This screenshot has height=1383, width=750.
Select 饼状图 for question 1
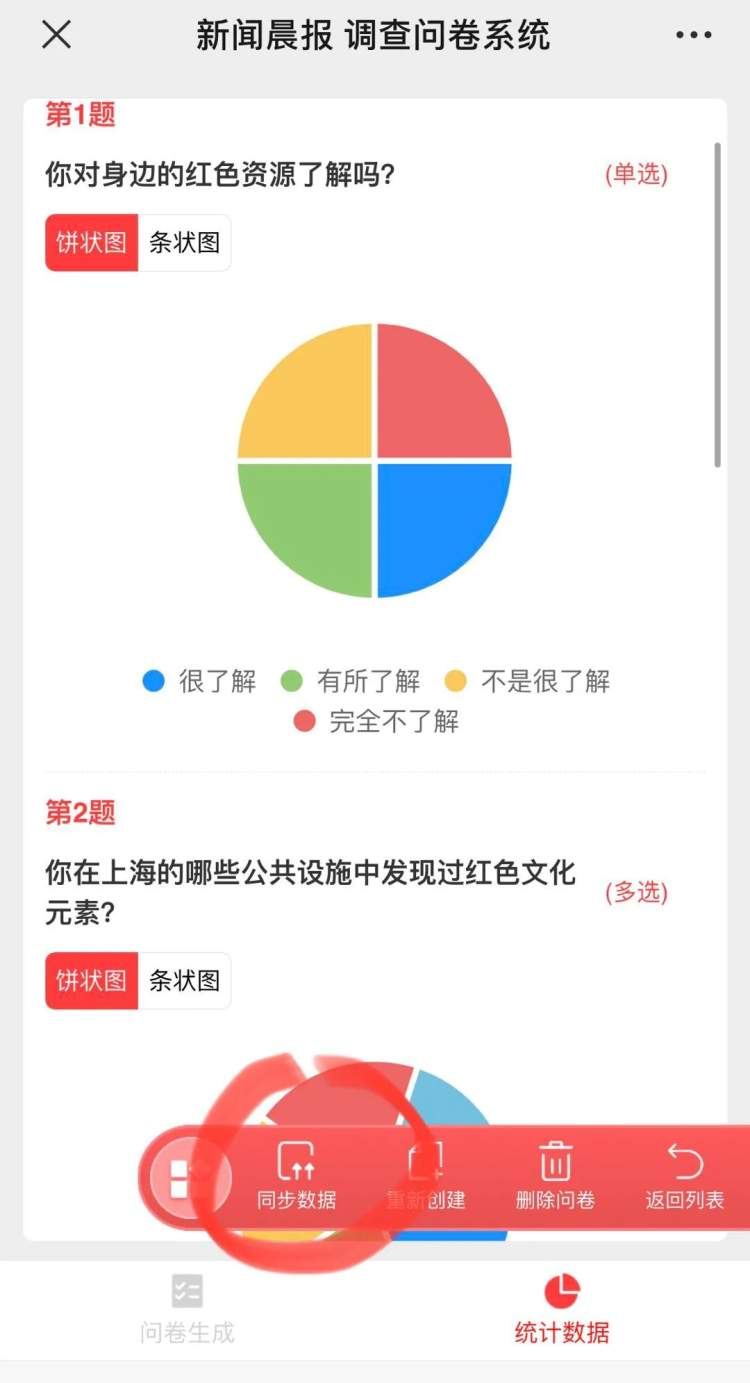(x=91, y=243)
